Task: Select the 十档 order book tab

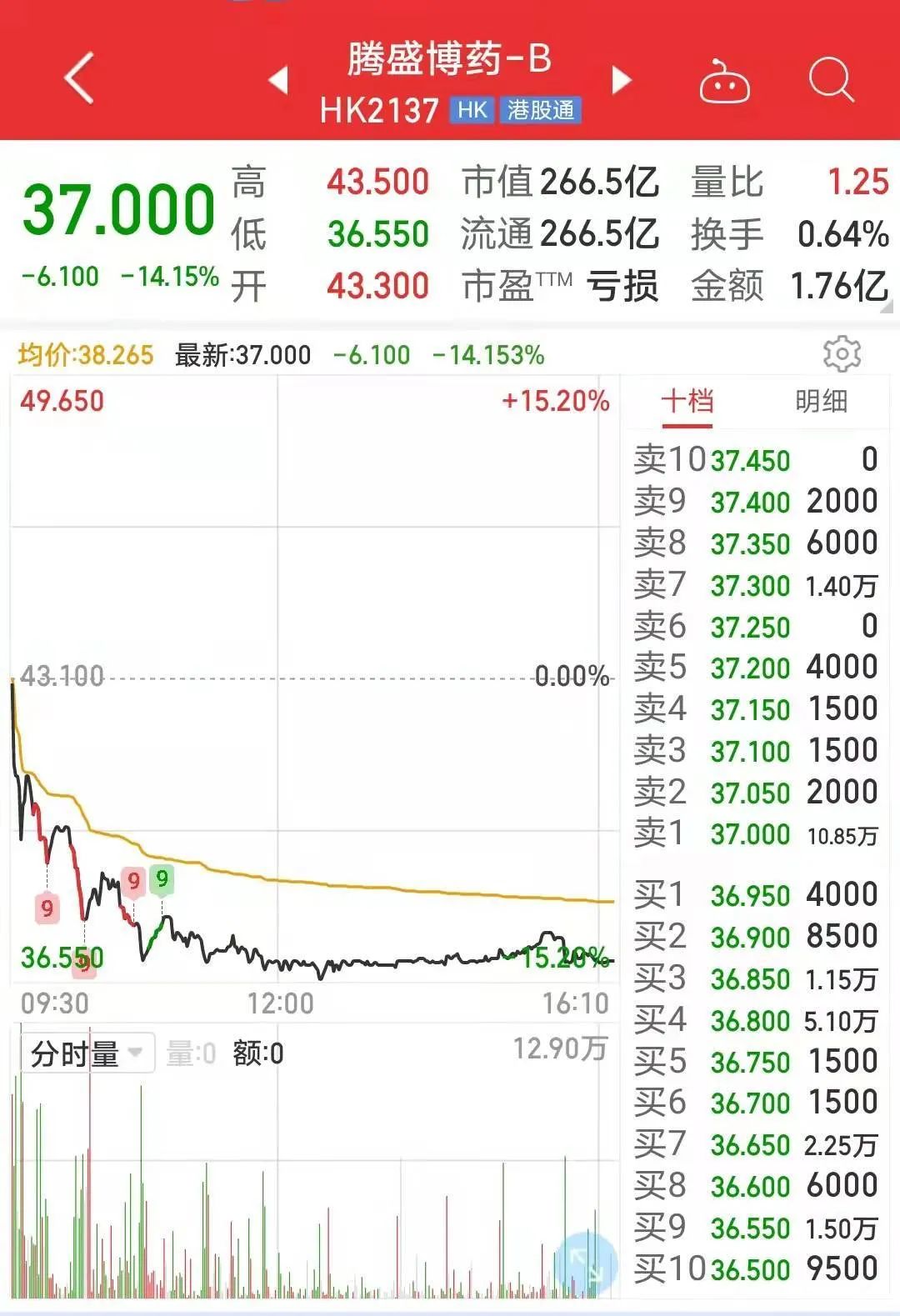Action: [x=687, y=402]
